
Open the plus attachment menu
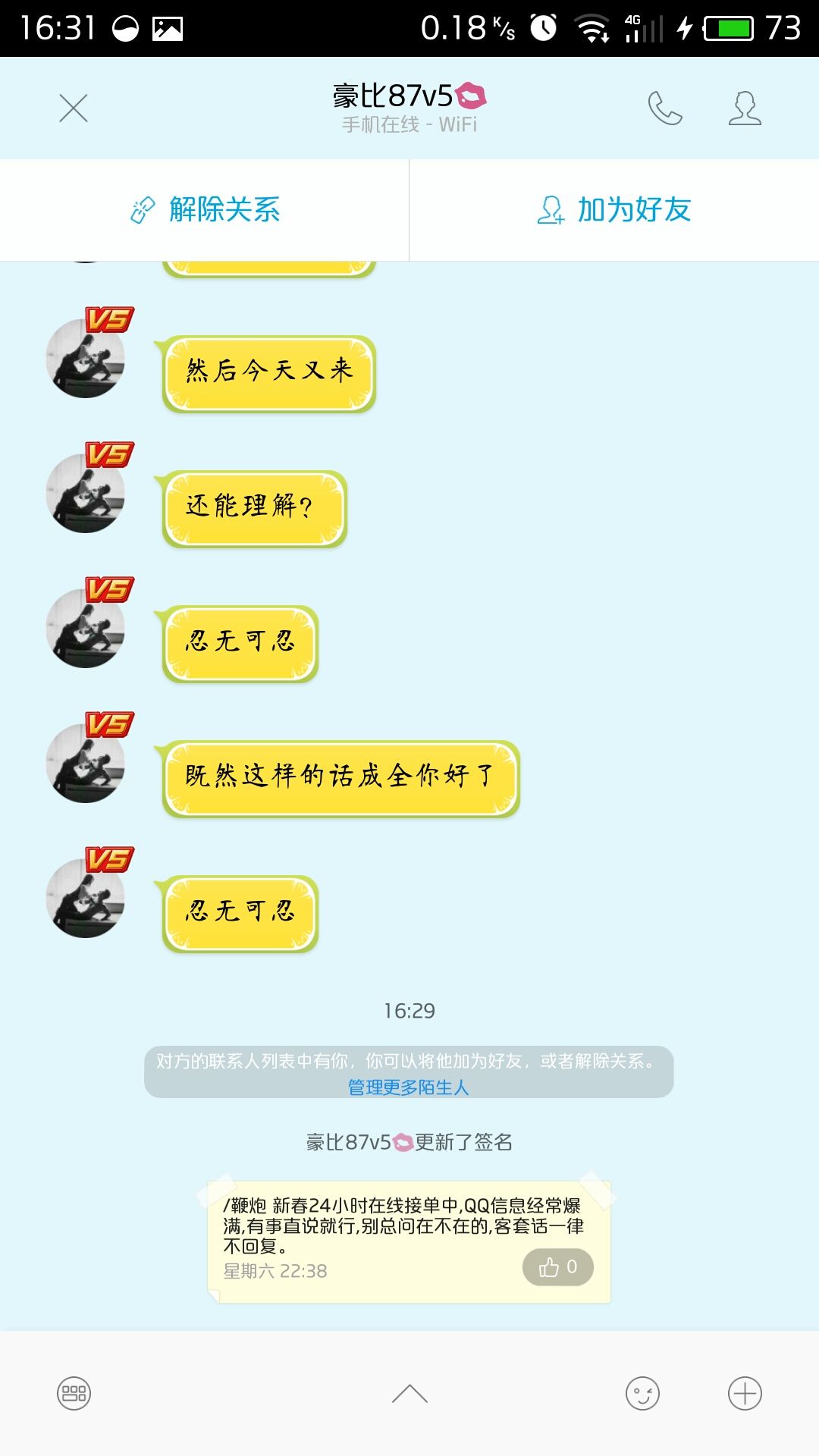(745, 1394)
